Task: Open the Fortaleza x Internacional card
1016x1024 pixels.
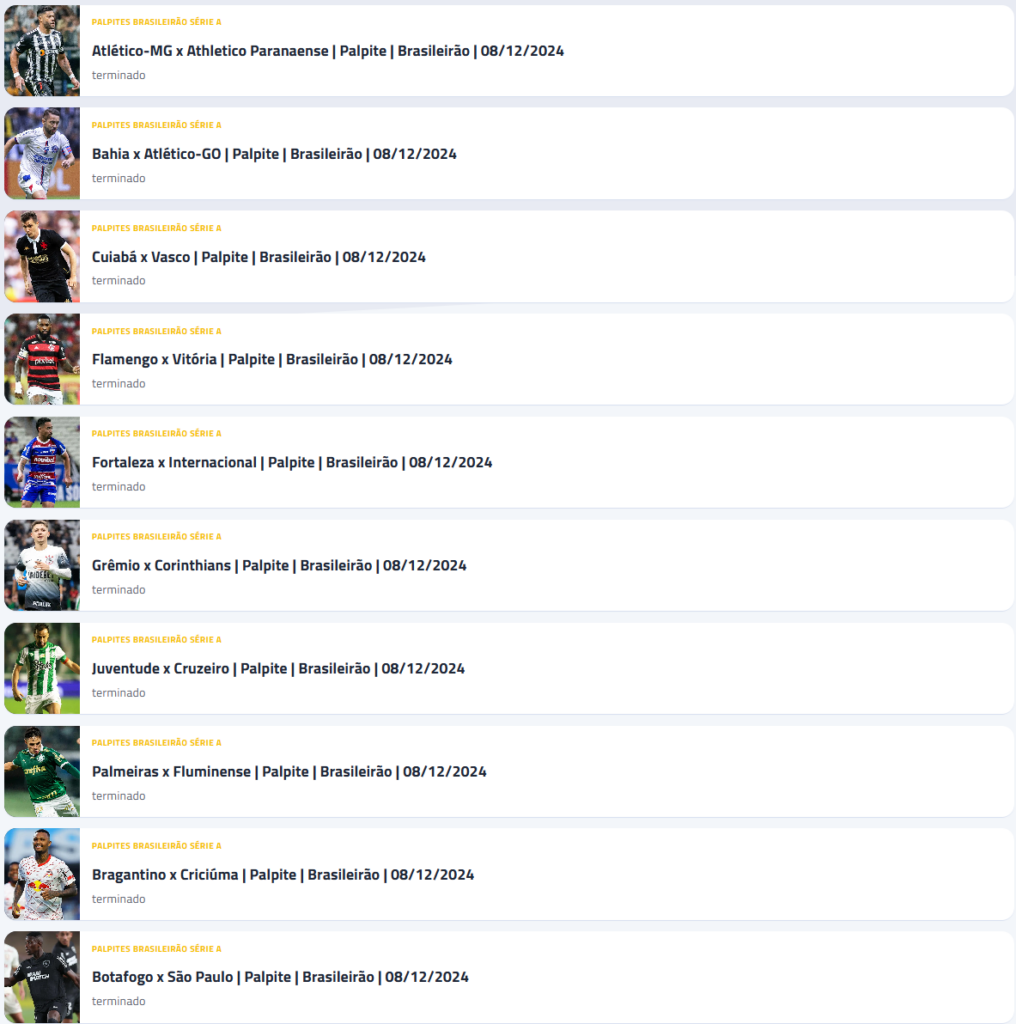Action: coord(292,462)
